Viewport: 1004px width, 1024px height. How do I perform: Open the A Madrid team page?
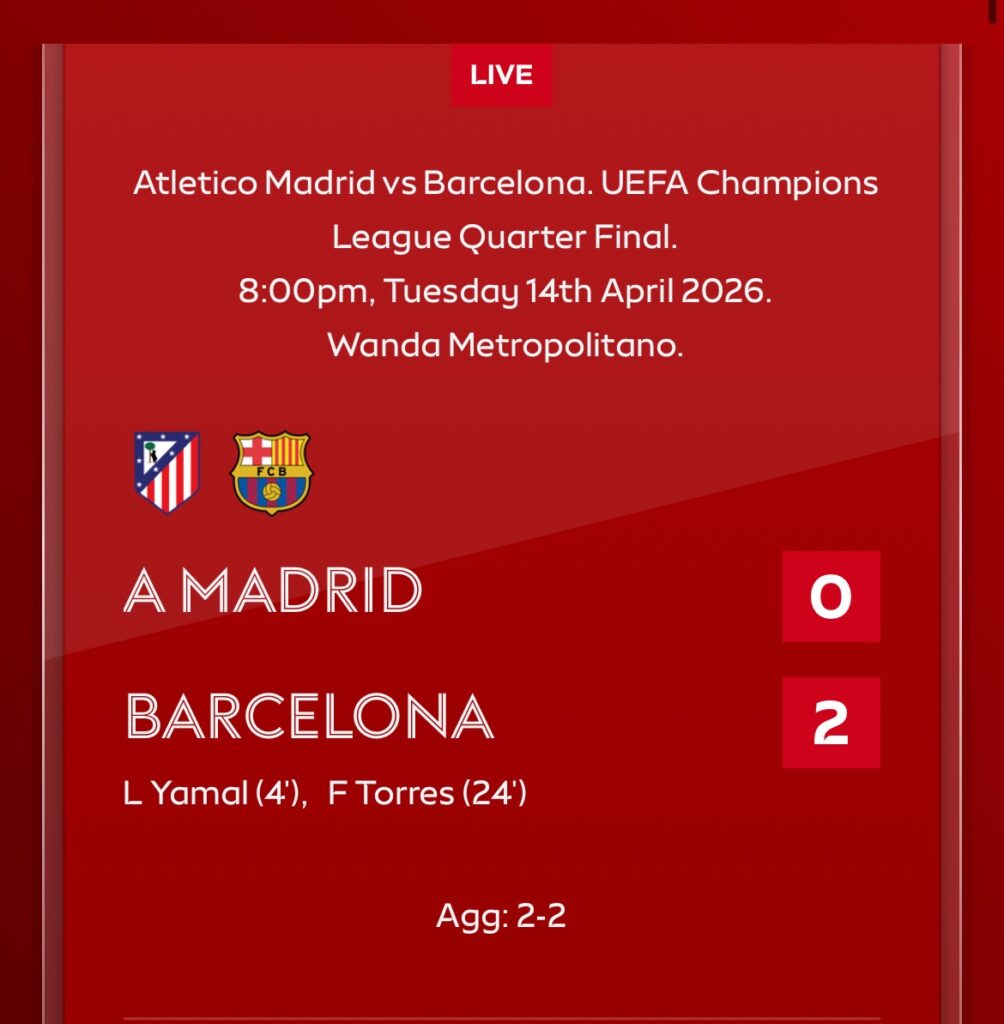tap(272, 592)
